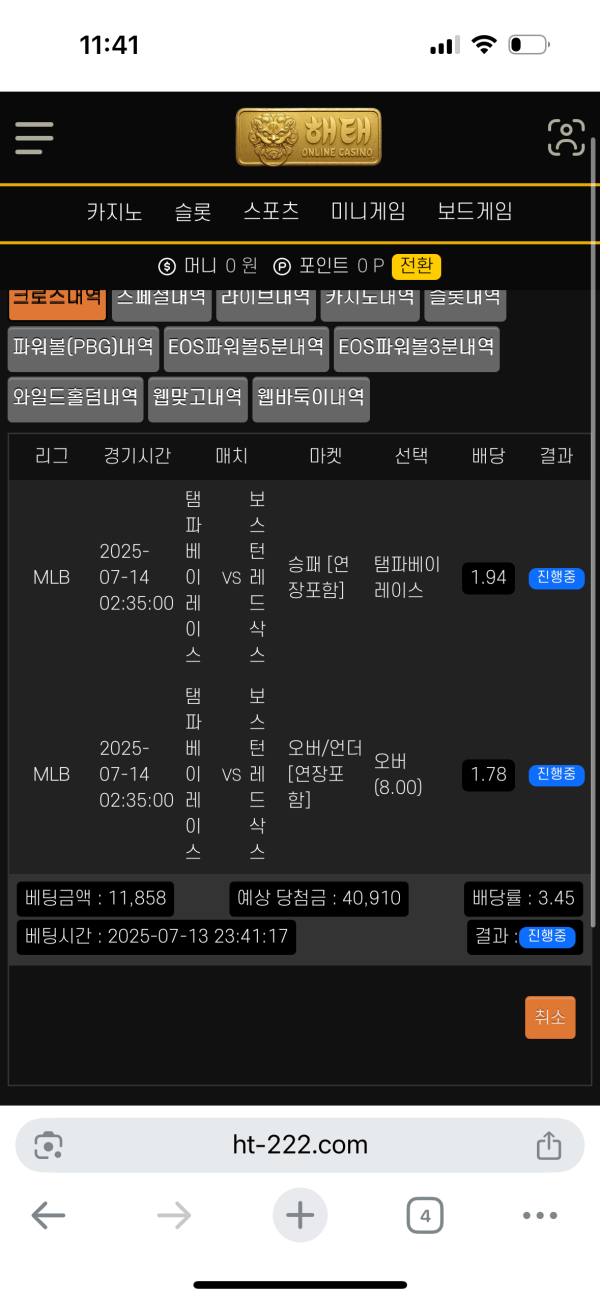This screenshot has height=1301, width=600.
Task: Open the browser tab switcher
Action: coord(425,1216)
